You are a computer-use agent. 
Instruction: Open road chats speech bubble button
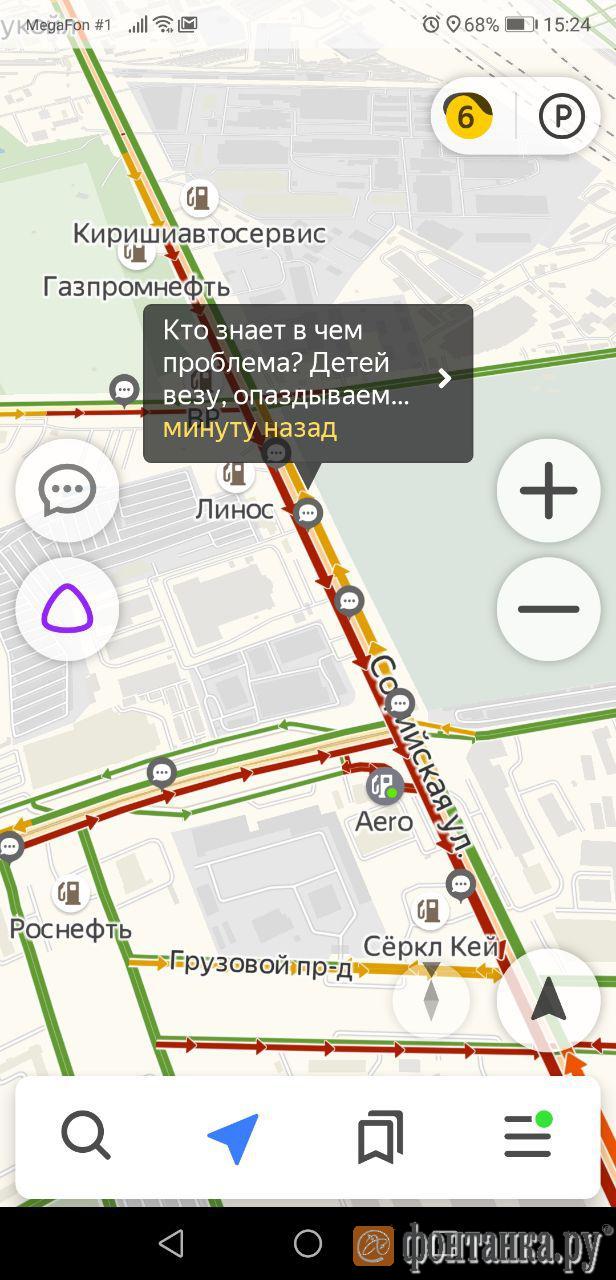(x=67, y=491)
